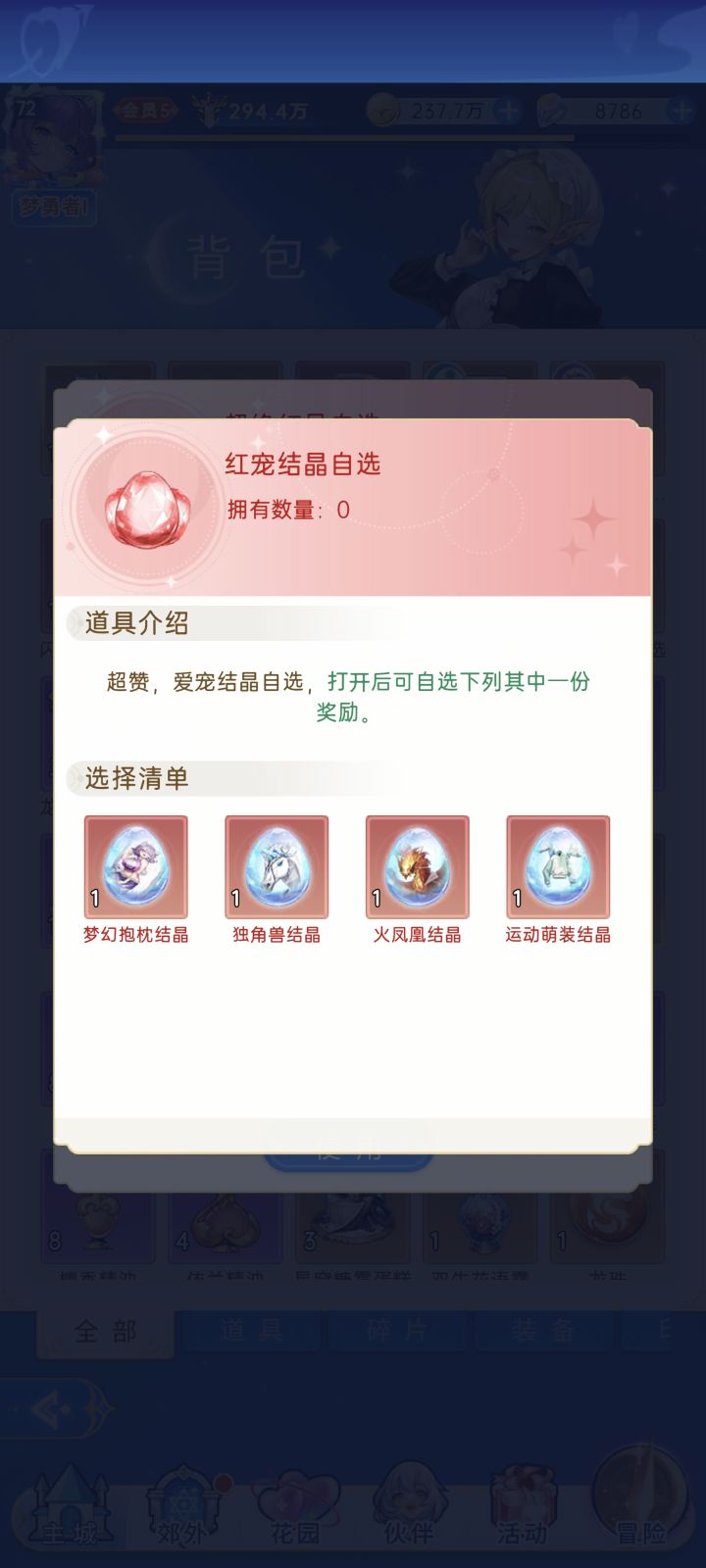Screen dimensions: 706x1568
Task: Tap the plus button next to 237.7万 diamonds
Action: pyautogui.click(x=508, y=111)
